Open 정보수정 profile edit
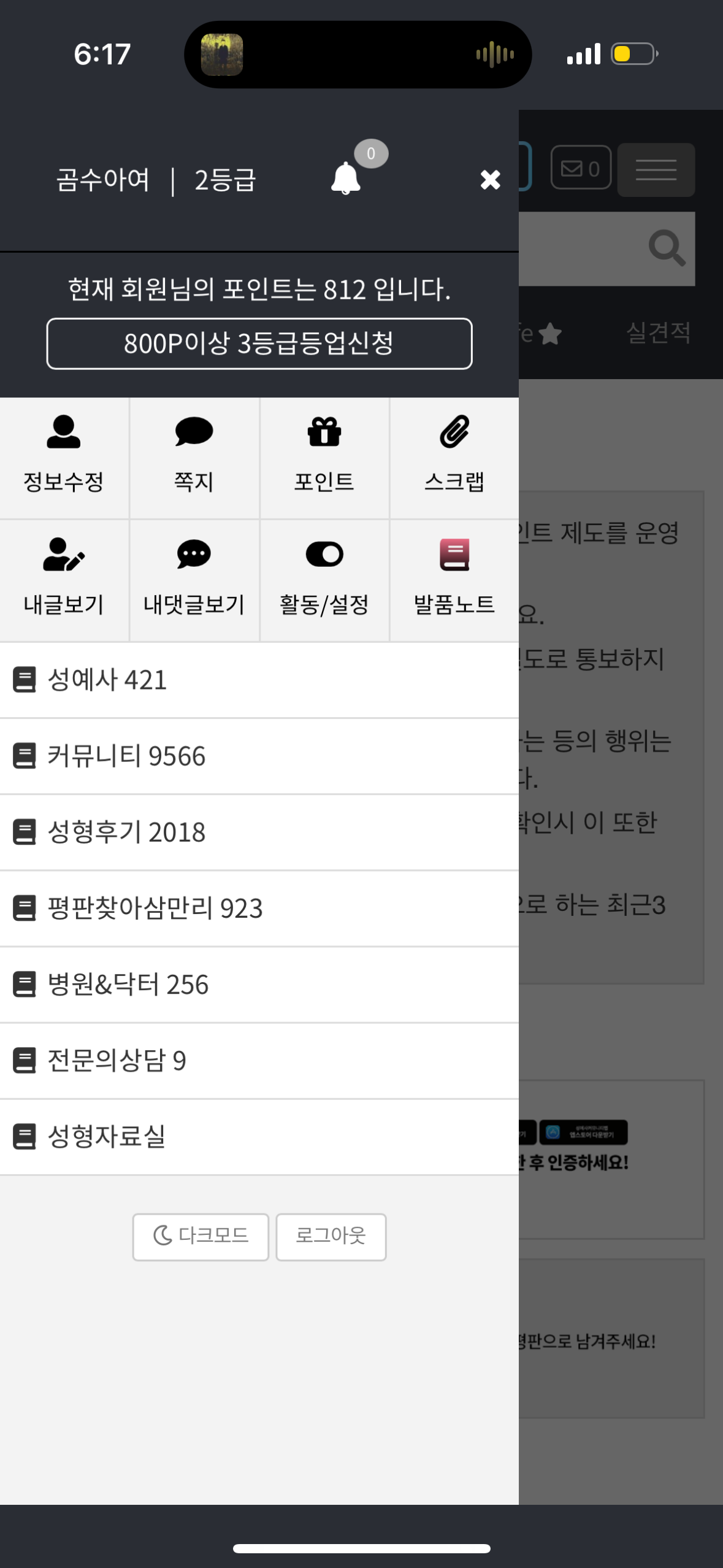Screen dimensions: 723x1568 64,458
